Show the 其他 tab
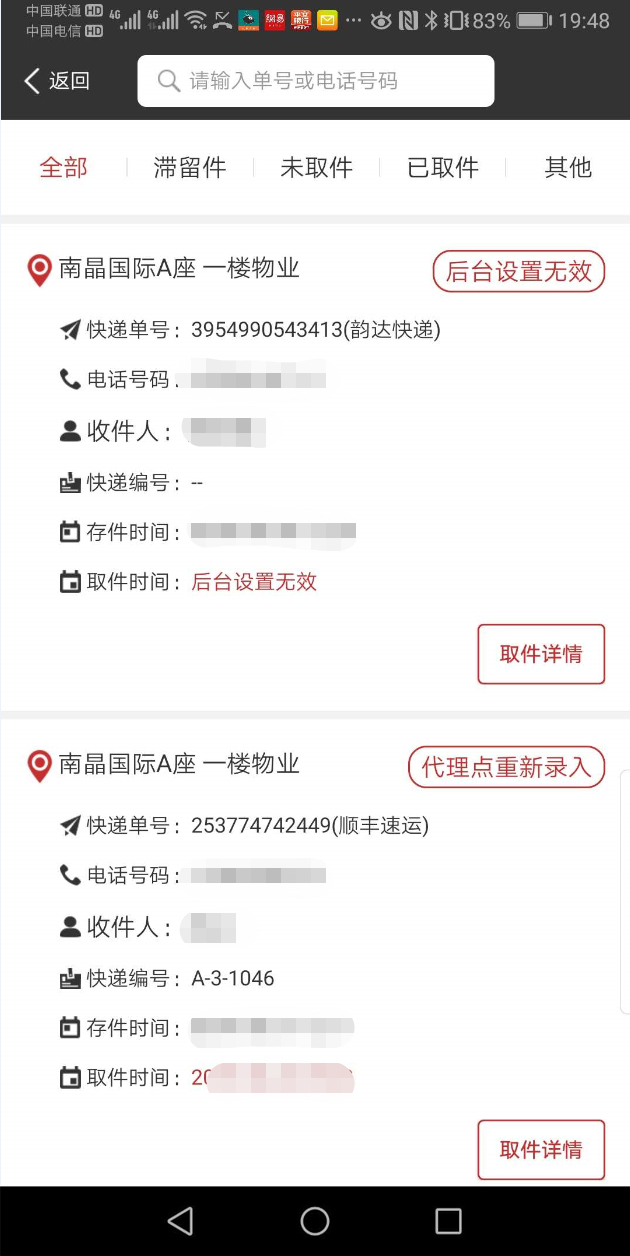The width and height of the screenshot is (630, 1256). click(x=568, y=168)
